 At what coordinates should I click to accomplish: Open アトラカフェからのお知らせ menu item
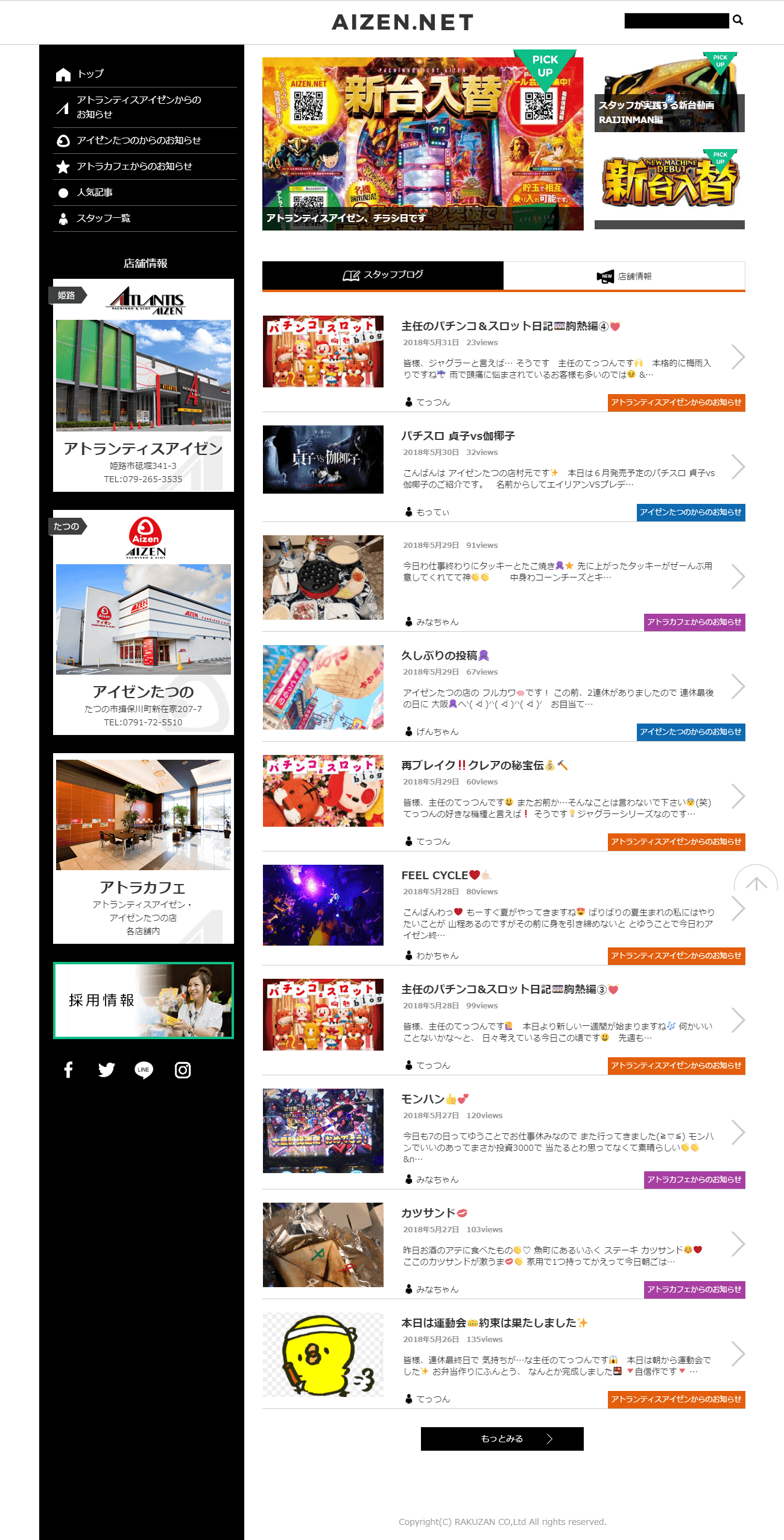[134, 167]
